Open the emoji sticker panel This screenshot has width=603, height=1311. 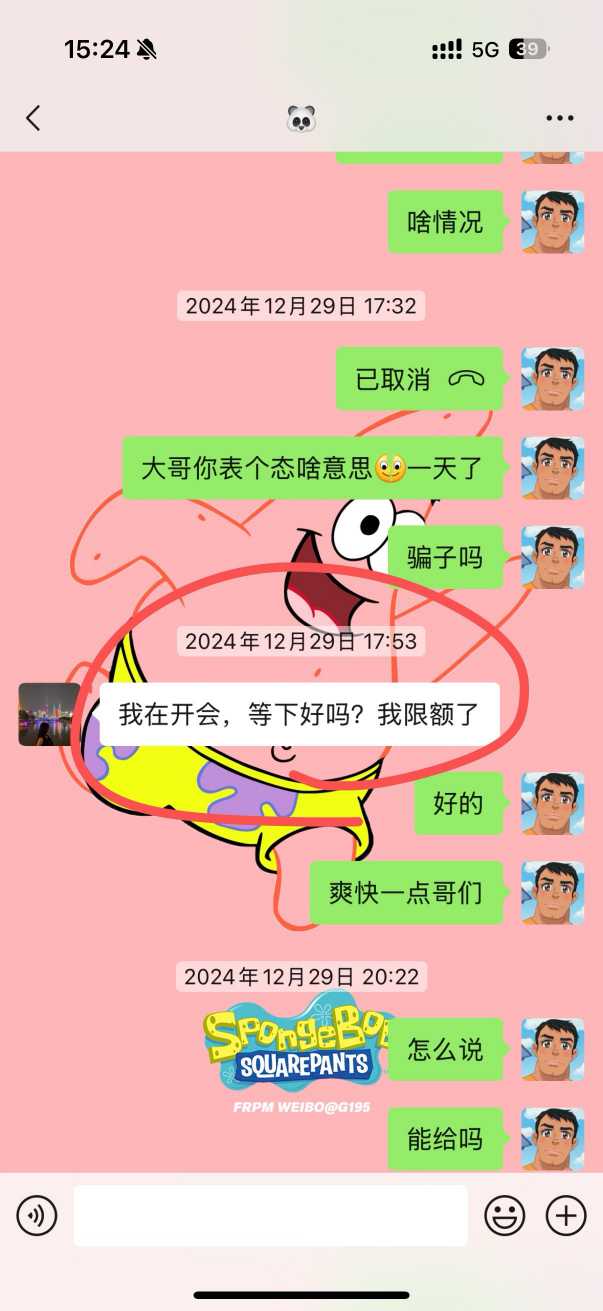(505, 1216)
